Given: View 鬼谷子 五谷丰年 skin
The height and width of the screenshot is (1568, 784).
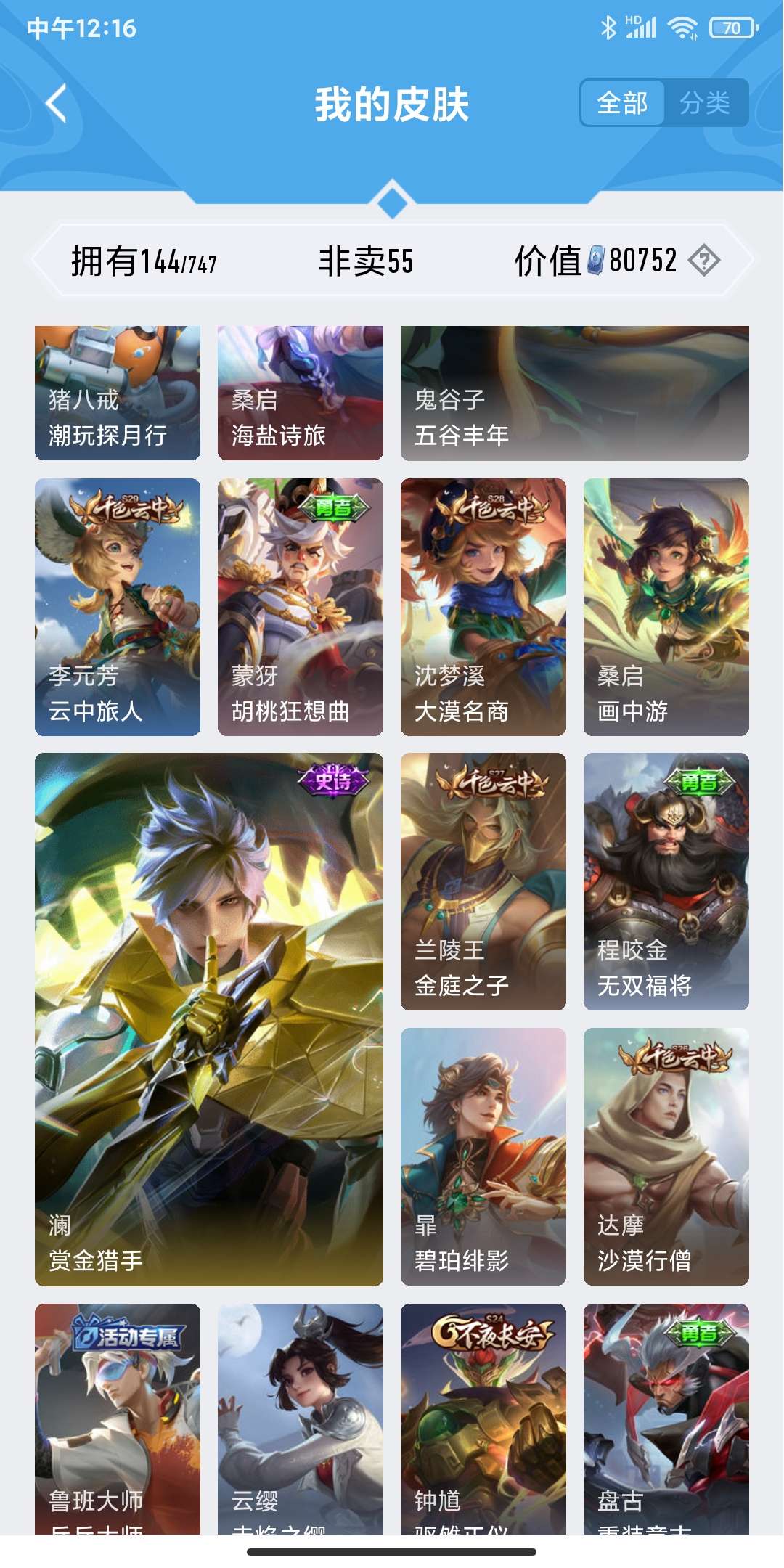Looking at the screenshot, I should pyautogui.click(x=574, y=393).
